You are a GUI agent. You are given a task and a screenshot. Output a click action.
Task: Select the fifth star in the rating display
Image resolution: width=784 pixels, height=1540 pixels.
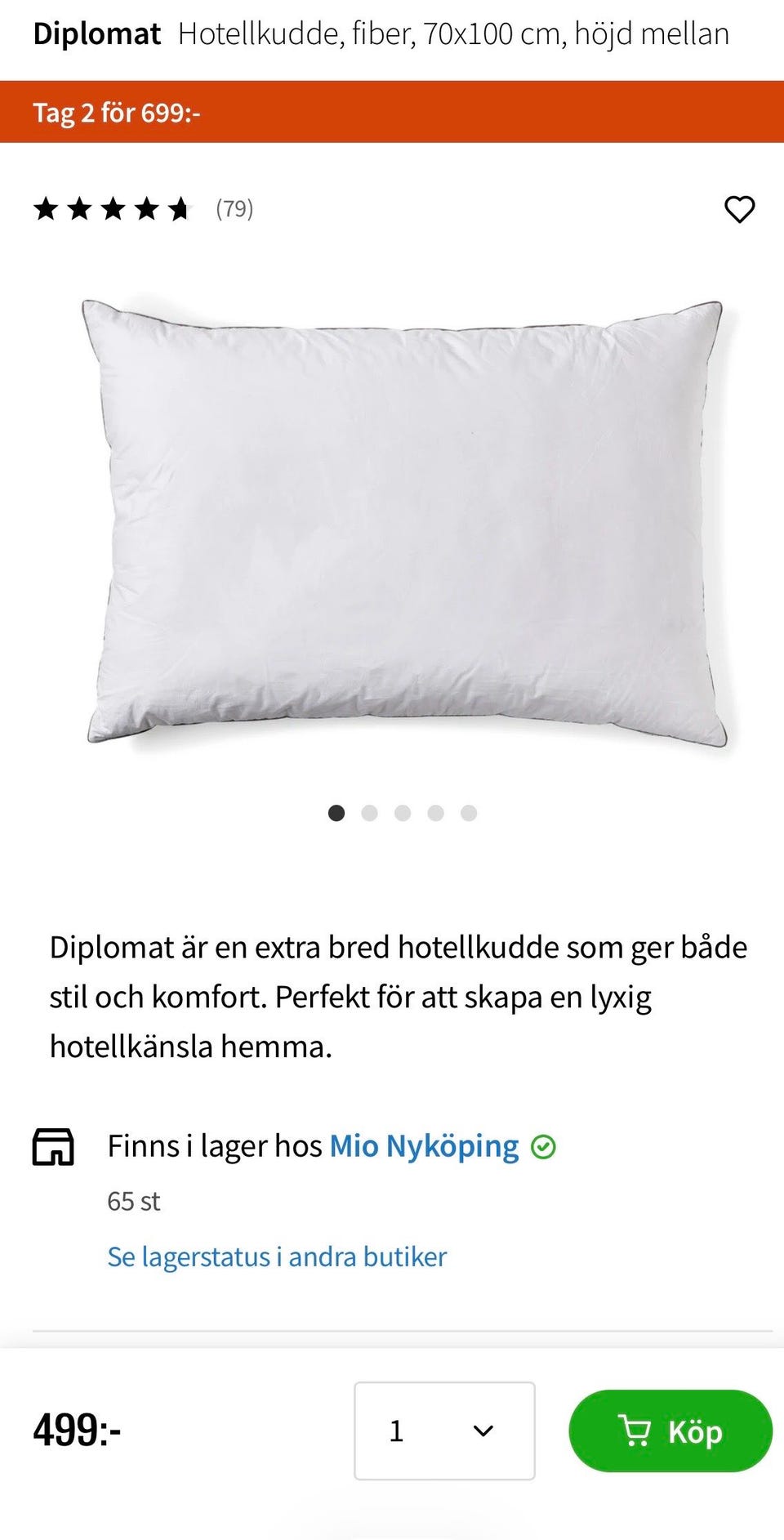[x=178, y=209]
